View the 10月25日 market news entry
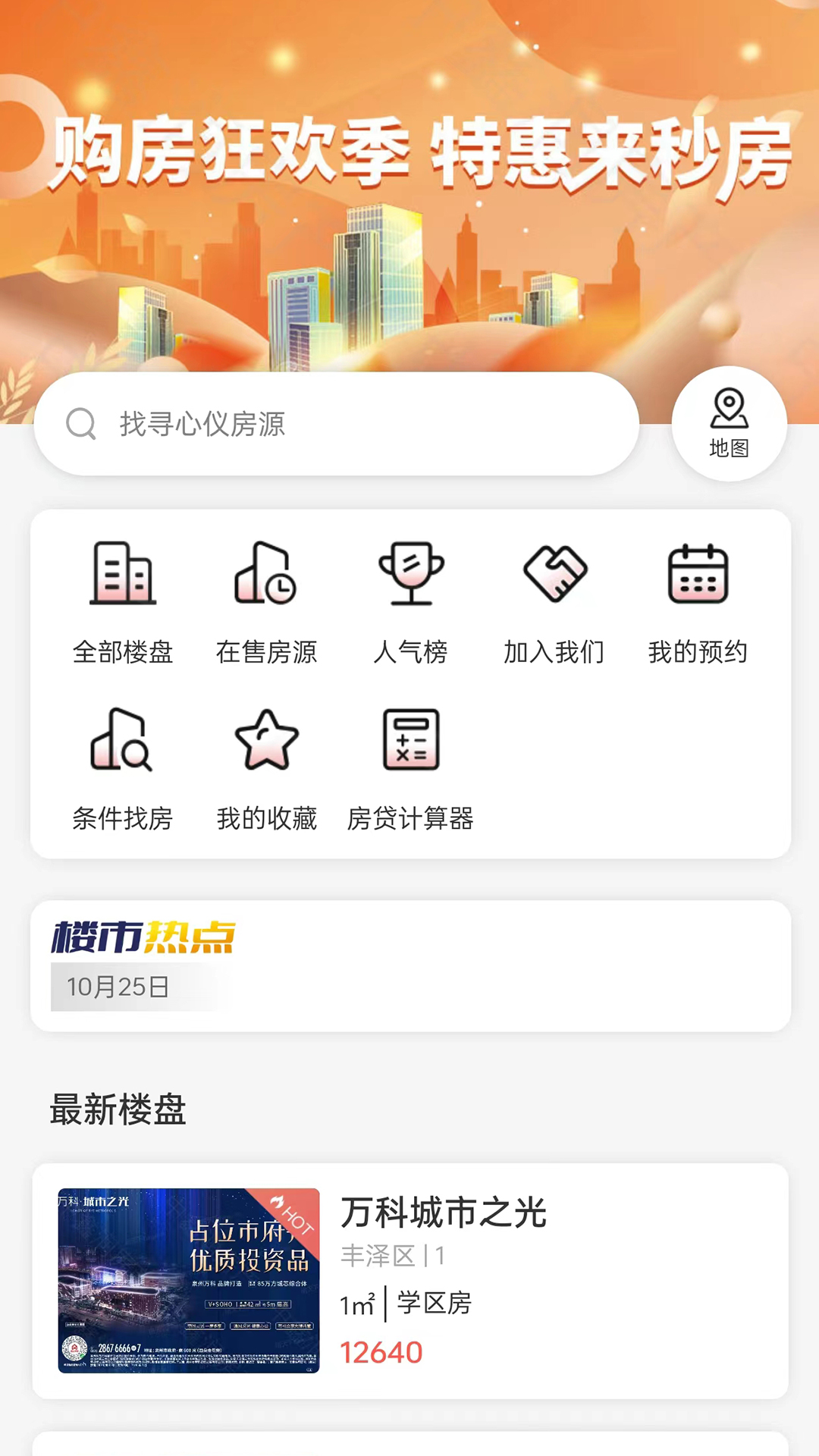 click(115, 987)
